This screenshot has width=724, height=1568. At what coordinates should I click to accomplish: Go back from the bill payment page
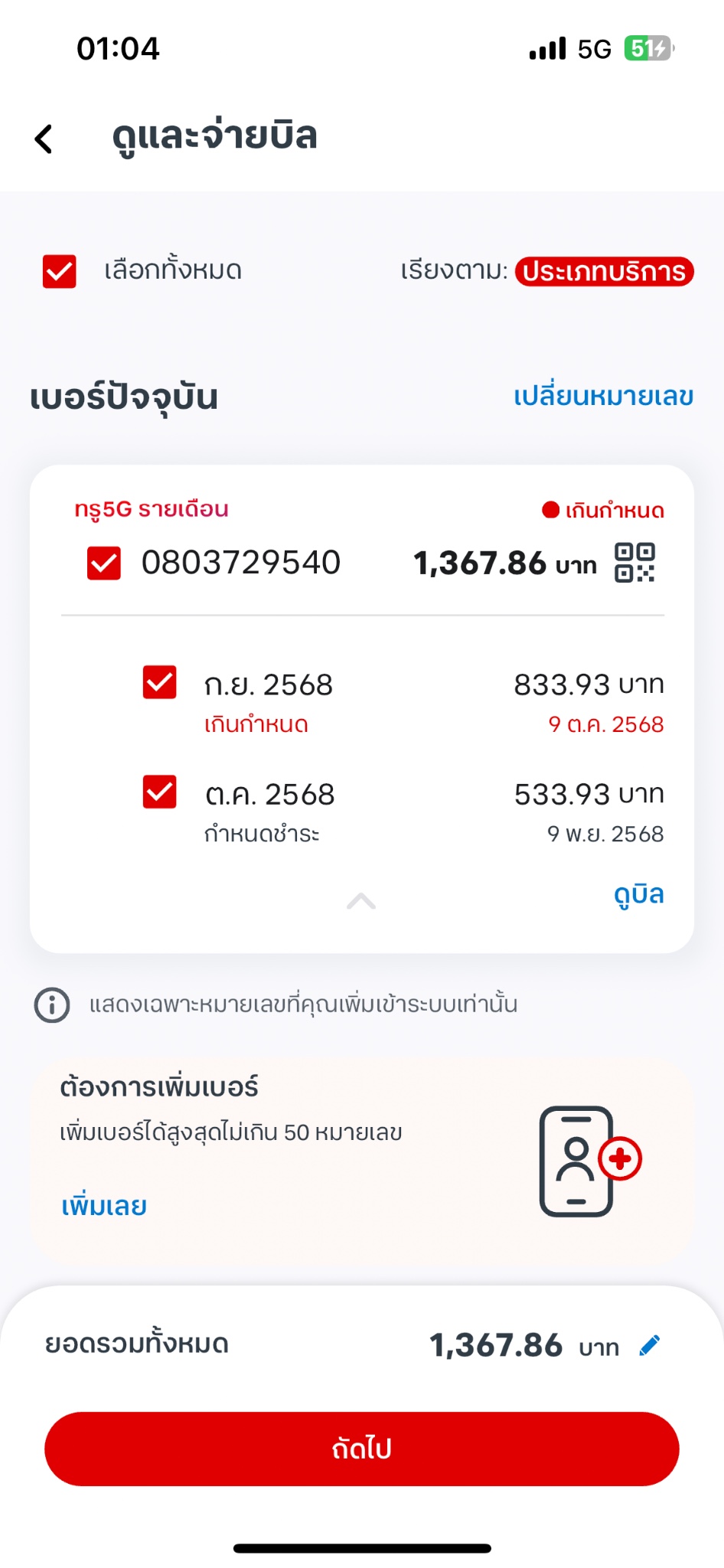point(44,139)
